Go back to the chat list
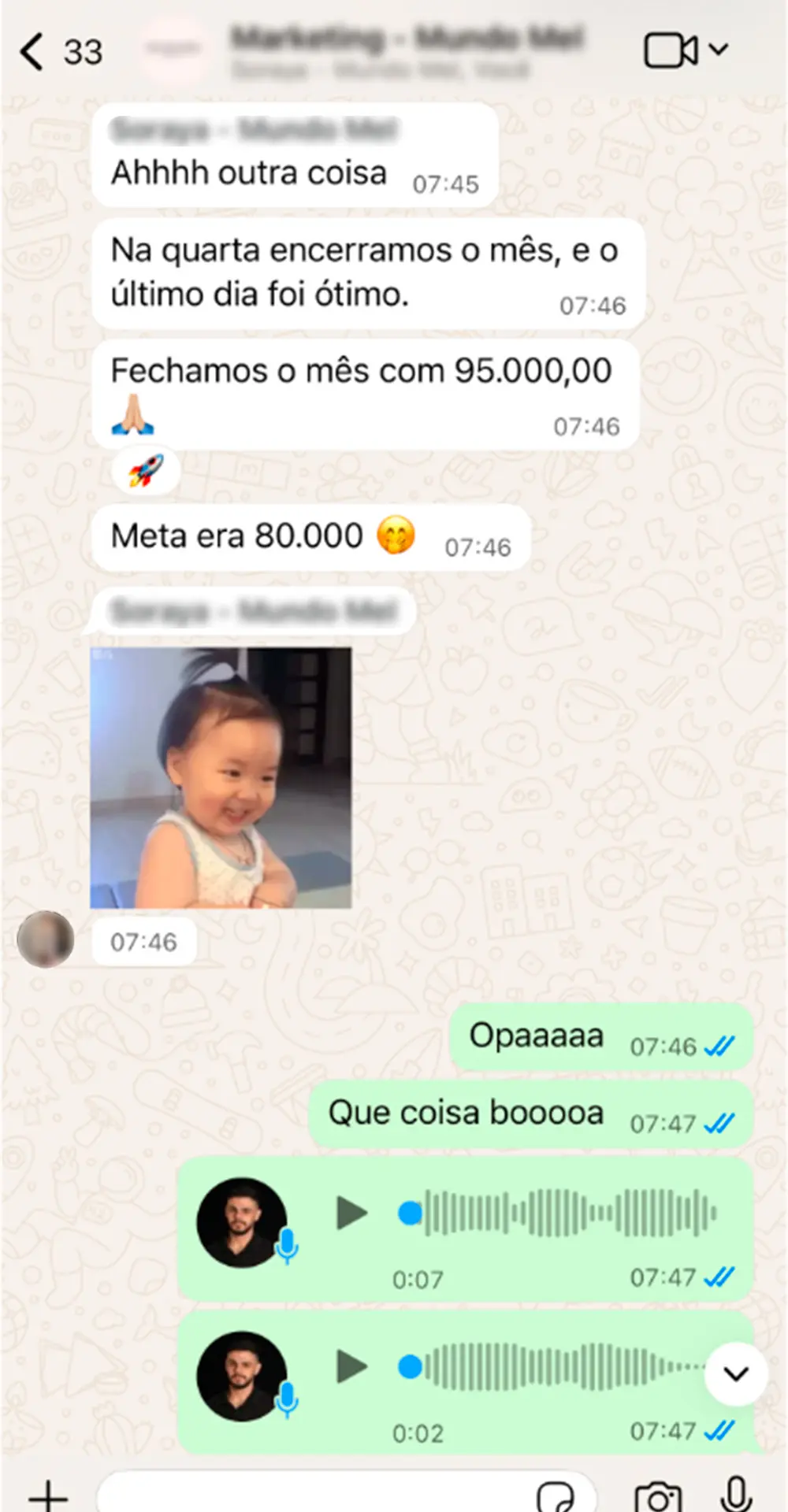Viewport: 788px width, 1512px height. 33,52
